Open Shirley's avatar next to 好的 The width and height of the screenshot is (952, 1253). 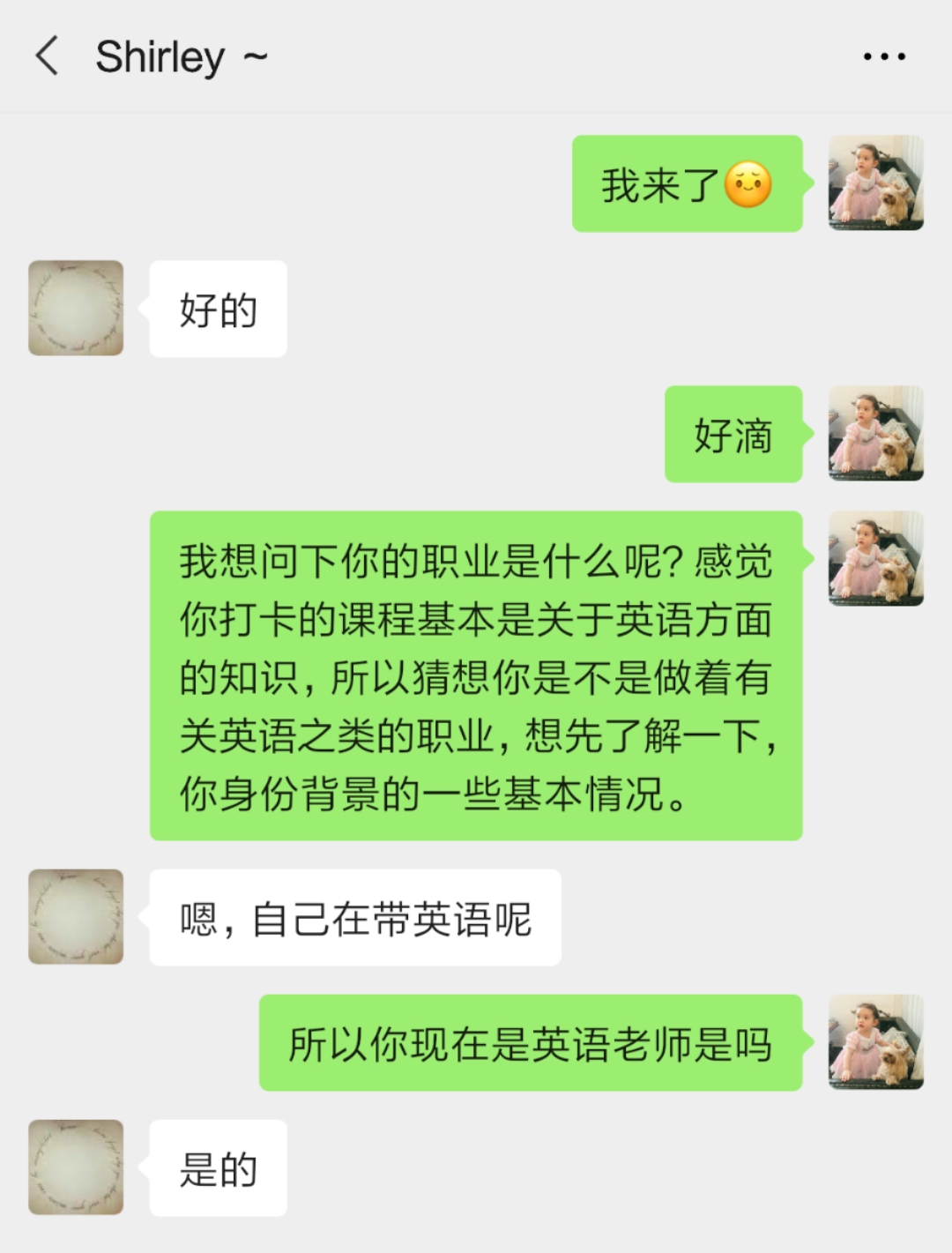click(x=76, y=308)
